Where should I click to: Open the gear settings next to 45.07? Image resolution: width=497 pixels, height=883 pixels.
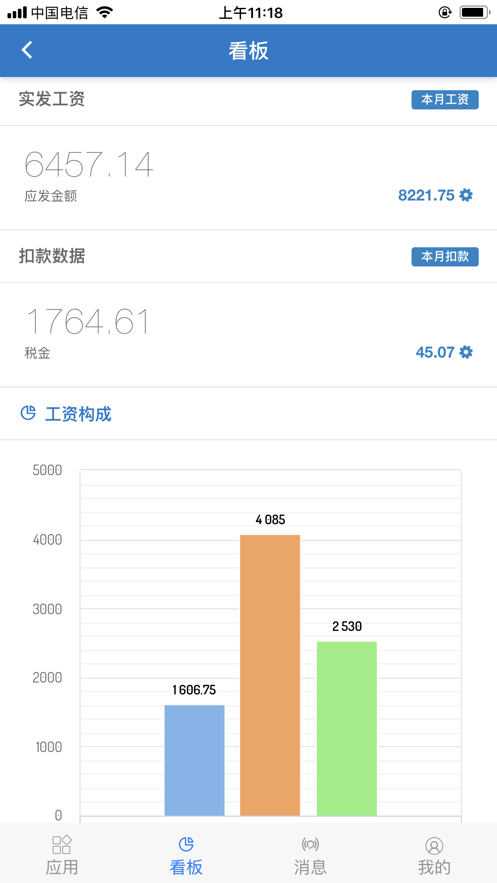coord(466,353)
